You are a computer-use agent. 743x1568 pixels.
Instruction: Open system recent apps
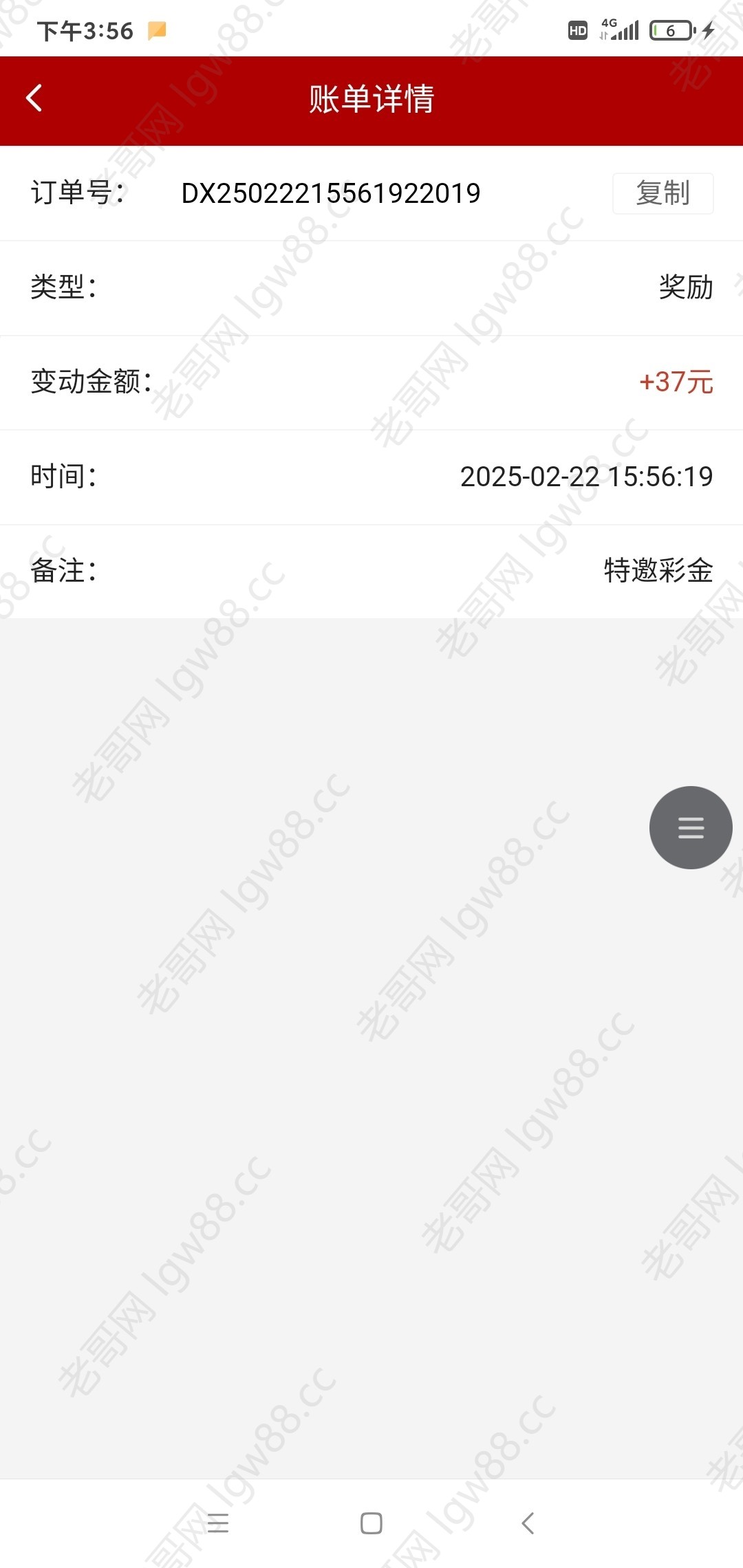click(218, 1523)
